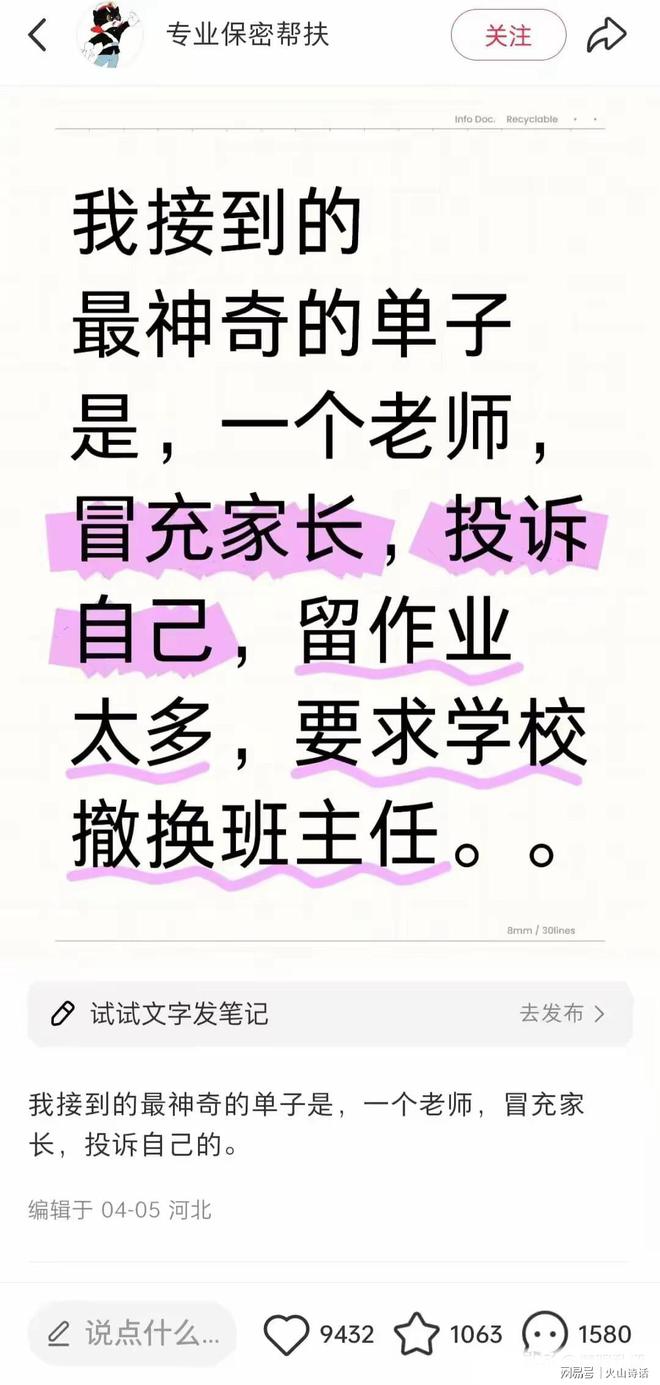Tap 去发布 to publish a note
This screenshot has width=660, height=1385.
(562, 1013)
